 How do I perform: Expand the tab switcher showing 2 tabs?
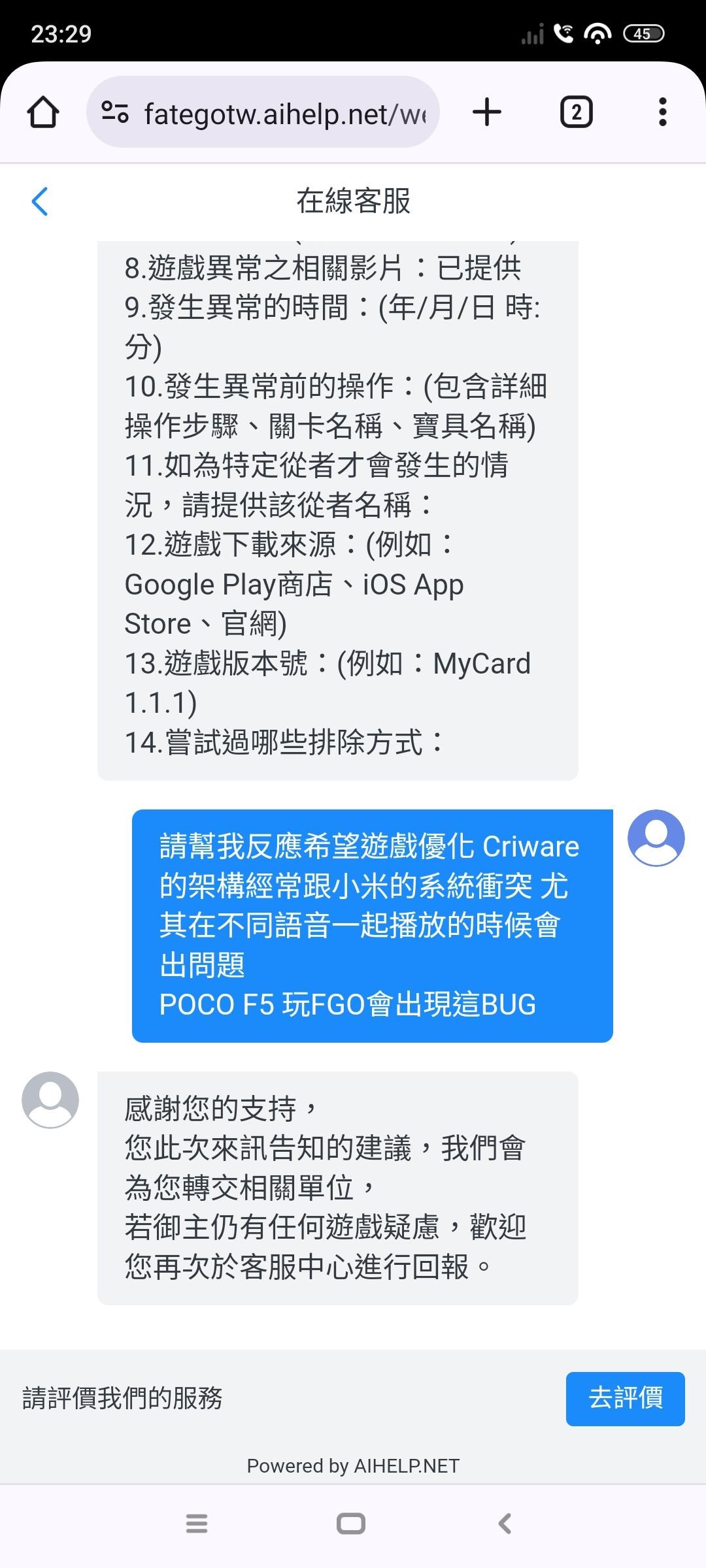tap(576, 111)
